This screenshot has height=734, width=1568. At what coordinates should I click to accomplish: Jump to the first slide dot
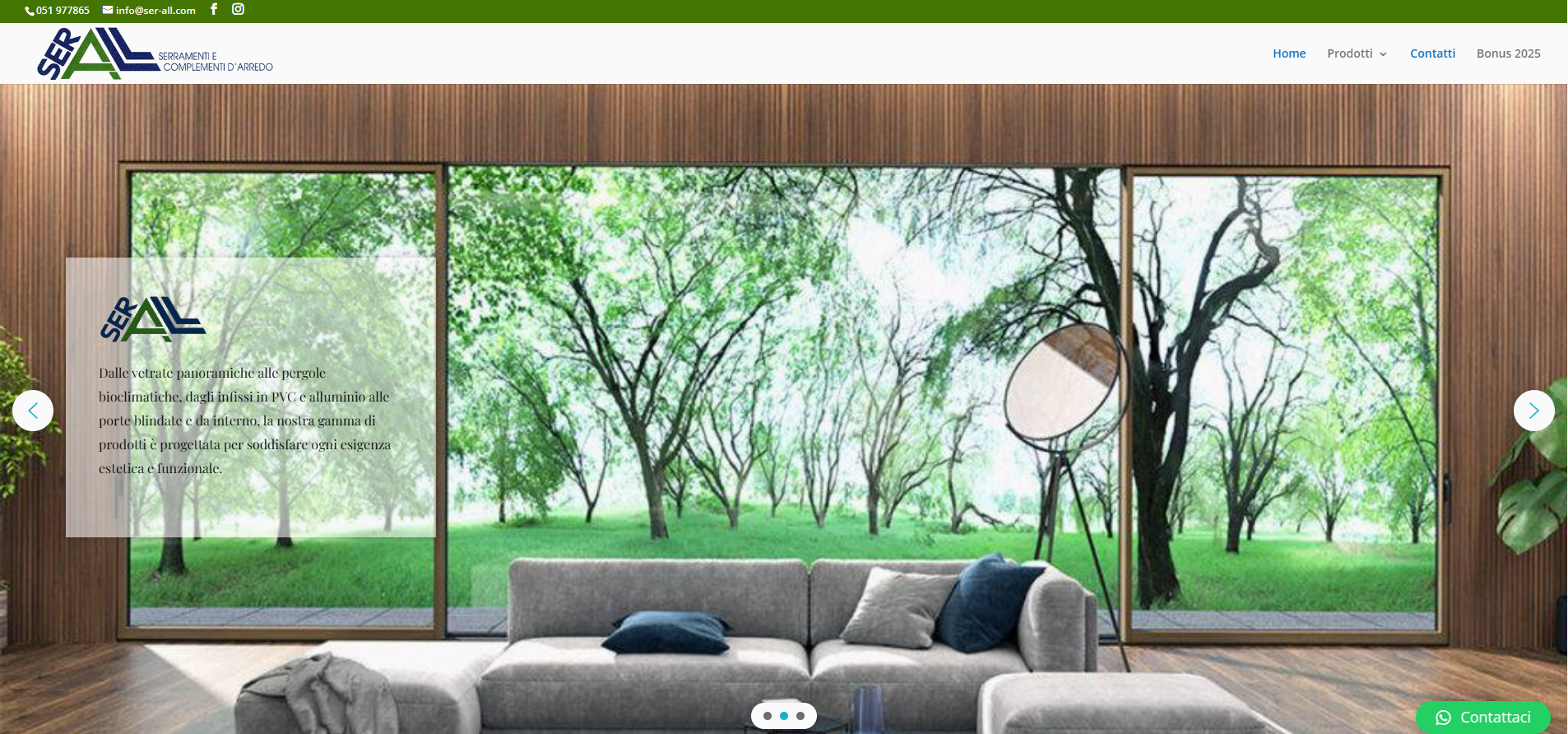click(768, 716)
